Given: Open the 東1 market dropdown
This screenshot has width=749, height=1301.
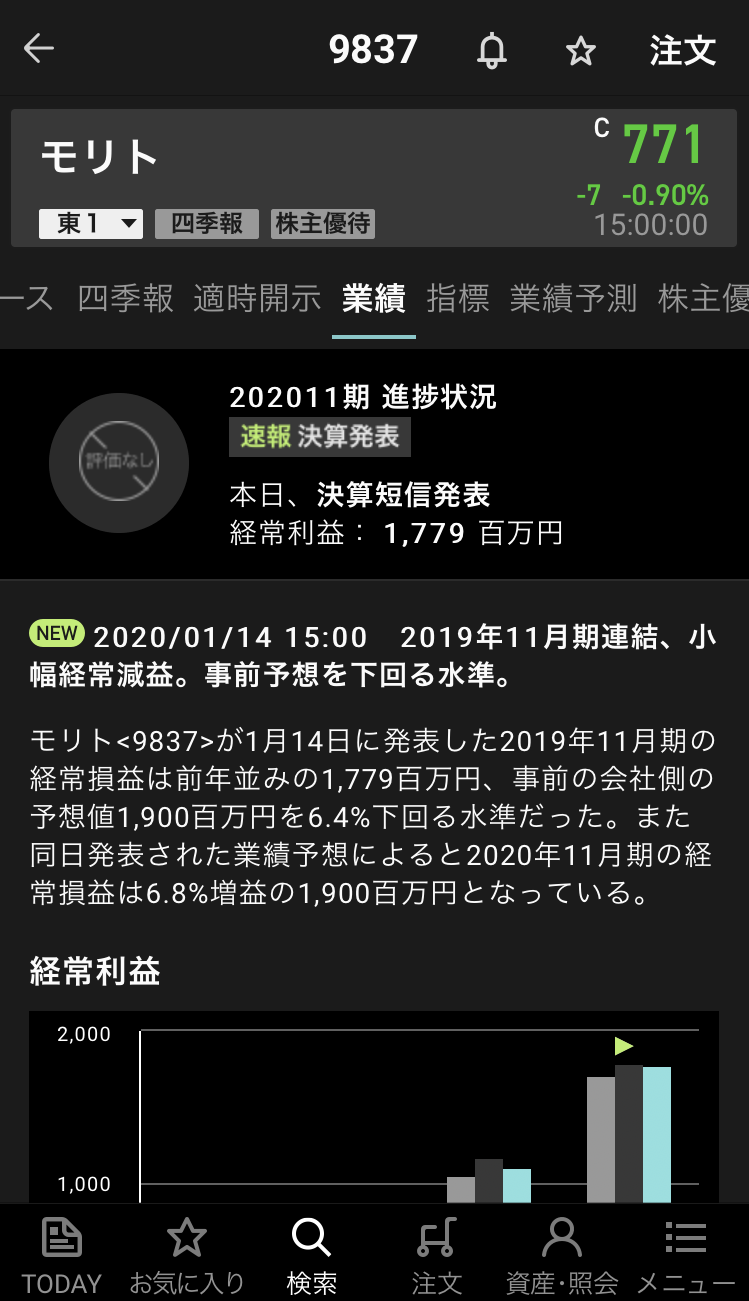Looking at the screenshot, I should (91, 223).
